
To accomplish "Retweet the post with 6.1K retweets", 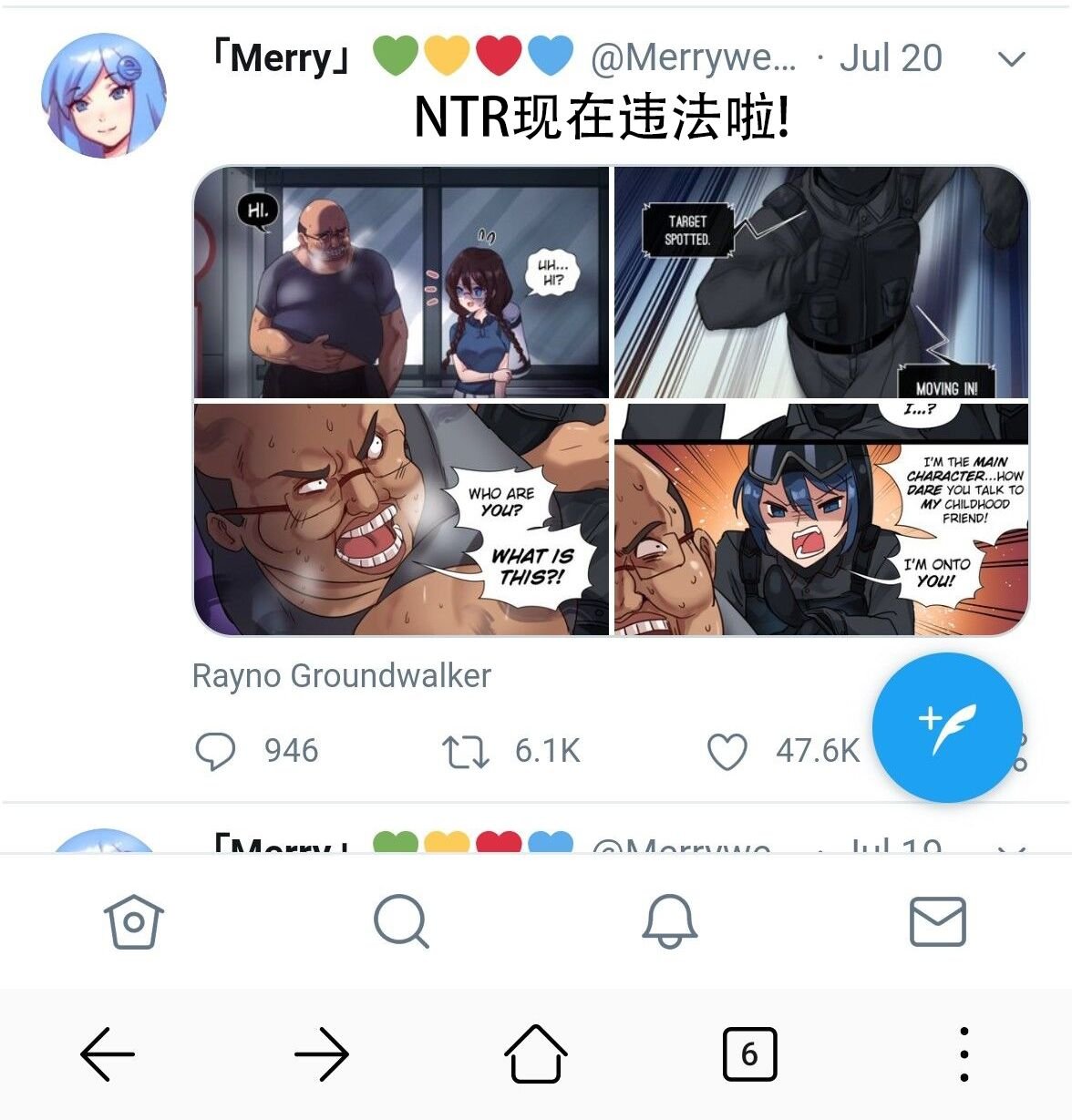I will click(x=466, y=752).
